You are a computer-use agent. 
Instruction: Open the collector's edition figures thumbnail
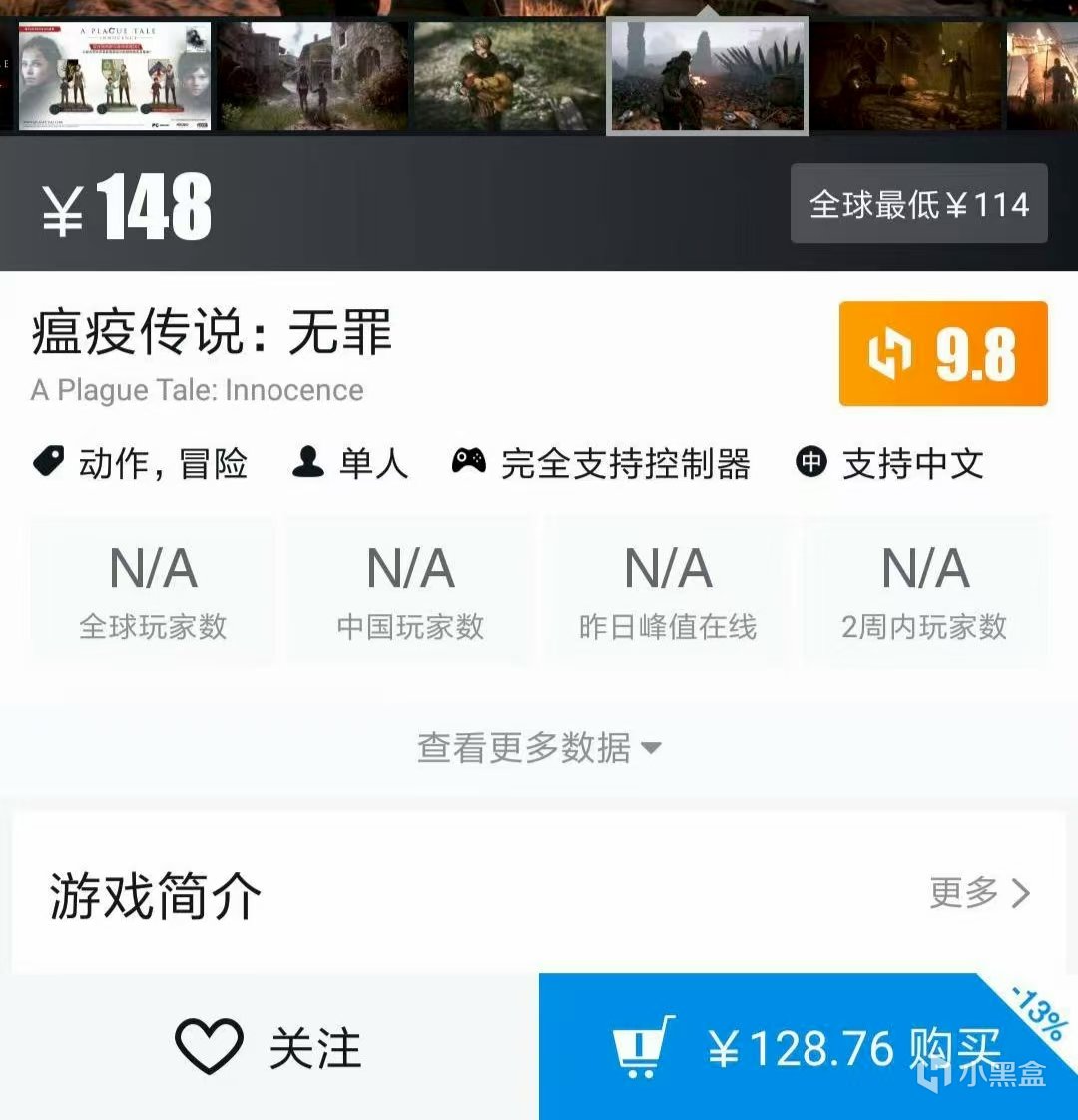click(114, 76)
